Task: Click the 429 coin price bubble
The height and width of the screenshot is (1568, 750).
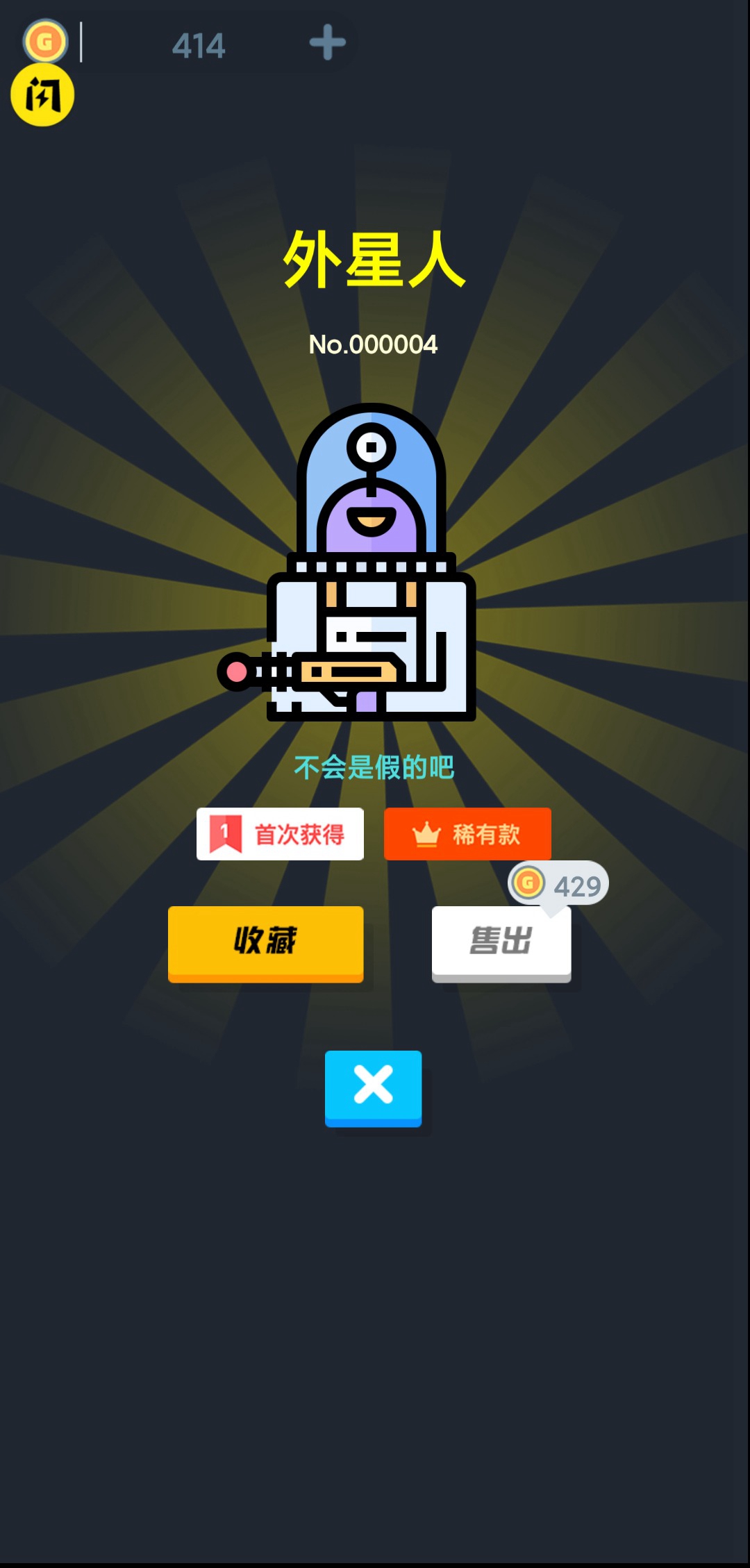Action: pos(560,883)
